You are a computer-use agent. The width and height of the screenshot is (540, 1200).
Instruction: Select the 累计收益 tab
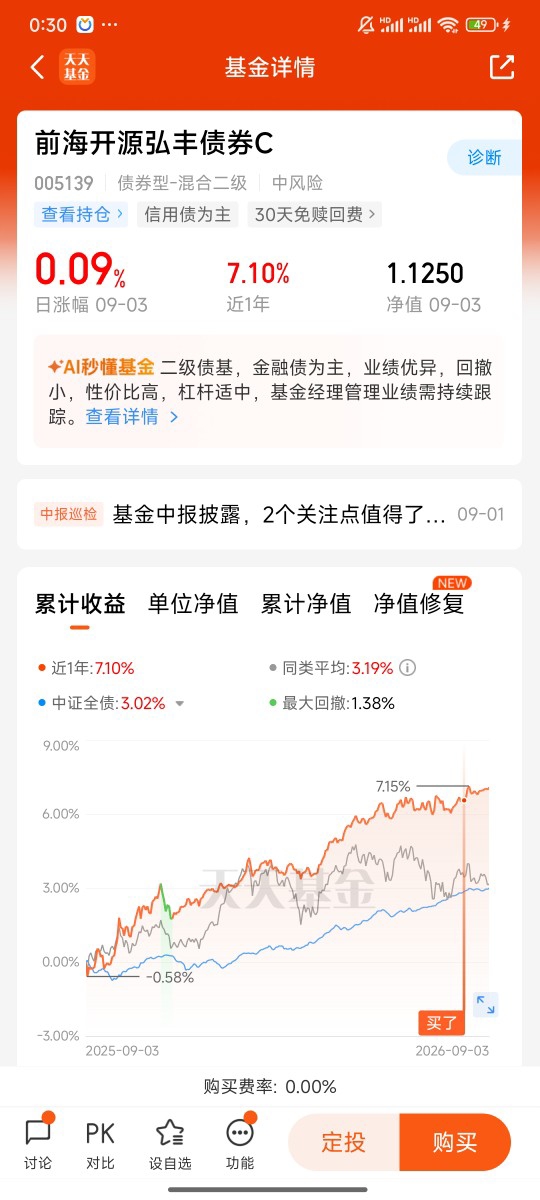tap(80, 604)
